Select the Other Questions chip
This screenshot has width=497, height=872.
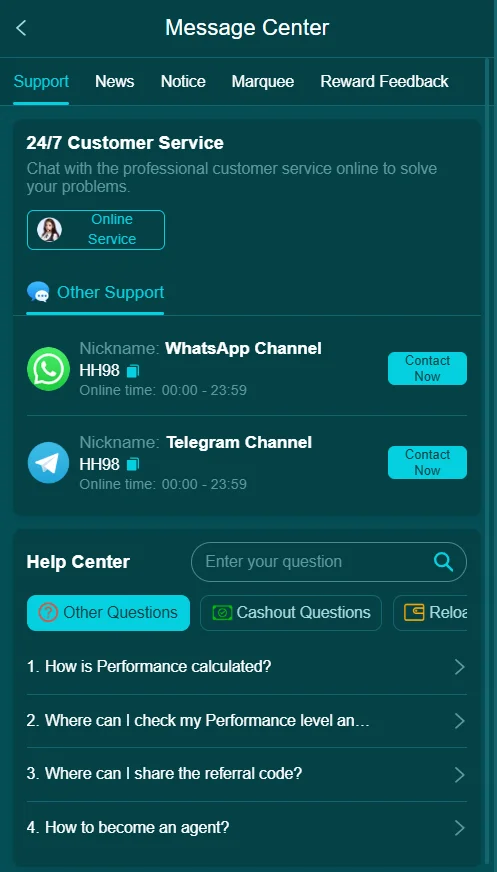pos(108,613)
